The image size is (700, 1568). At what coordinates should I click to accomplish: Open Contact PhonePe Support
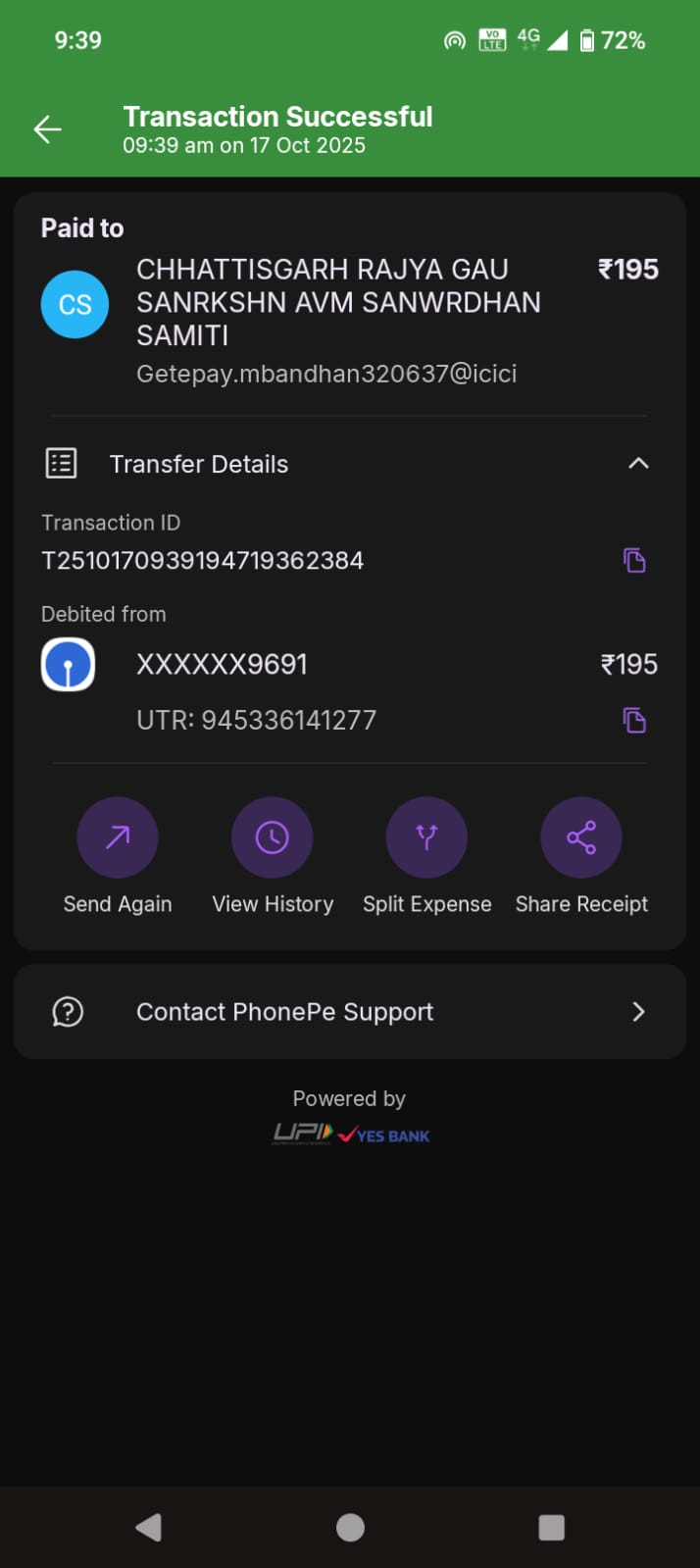[349, 1012]
